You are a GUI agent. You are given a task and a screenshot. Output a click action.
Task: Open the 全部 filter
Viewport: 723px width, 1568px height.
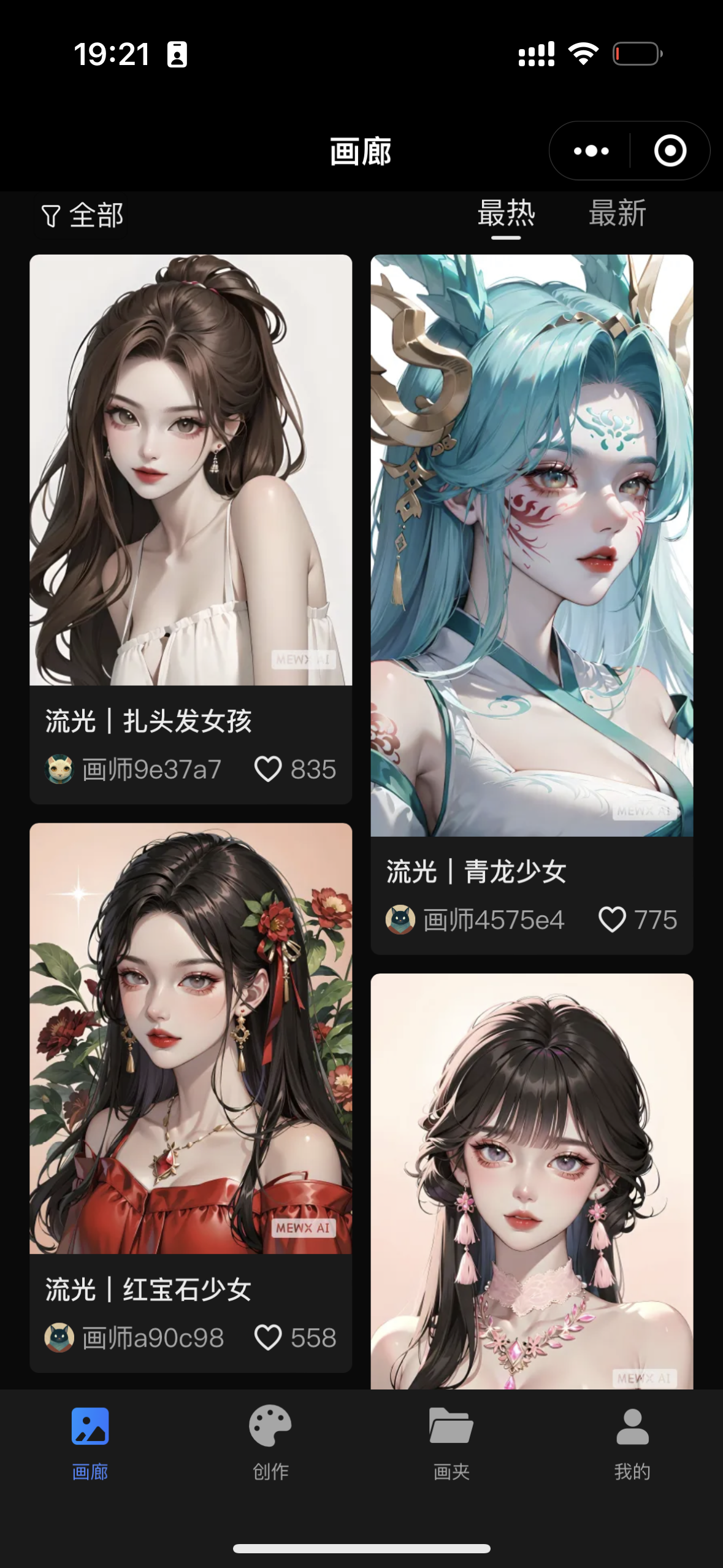click(82, 215)
